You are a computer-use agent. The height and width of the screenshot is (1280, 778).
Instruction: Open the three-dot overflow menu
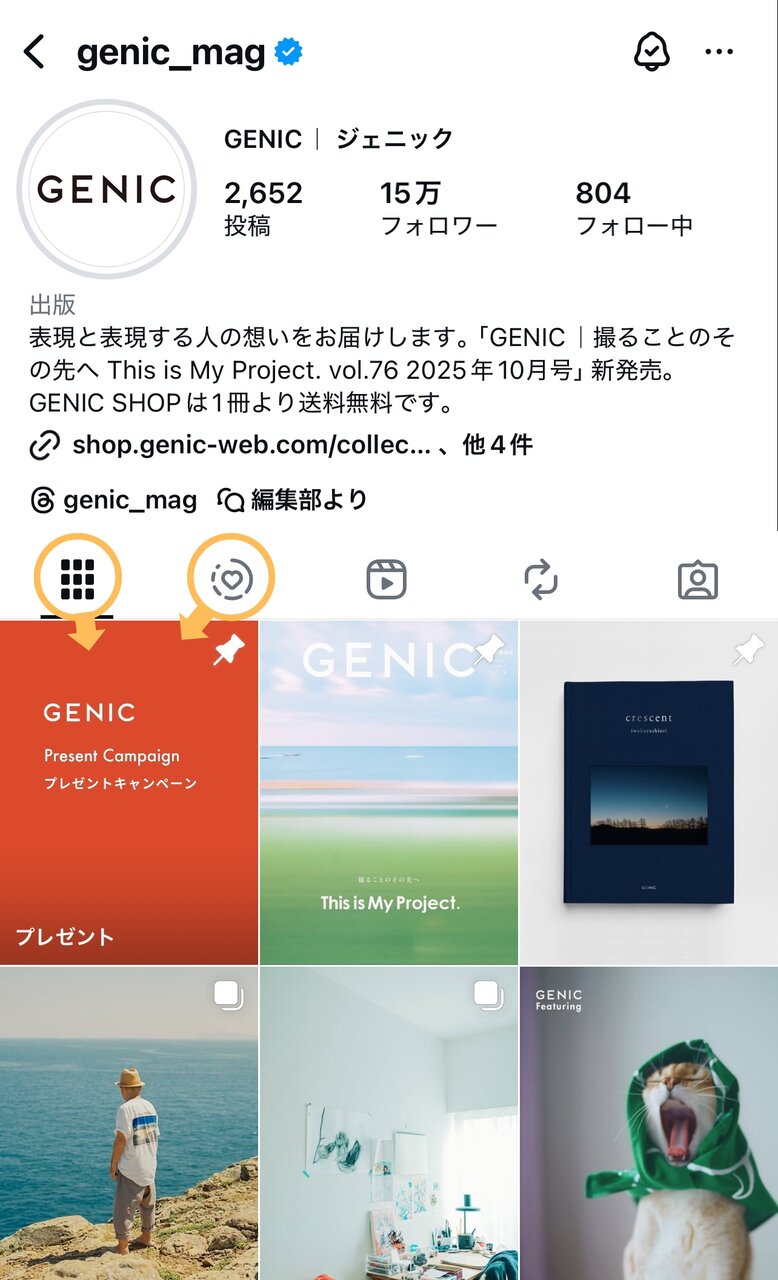(x=719, y=52)
